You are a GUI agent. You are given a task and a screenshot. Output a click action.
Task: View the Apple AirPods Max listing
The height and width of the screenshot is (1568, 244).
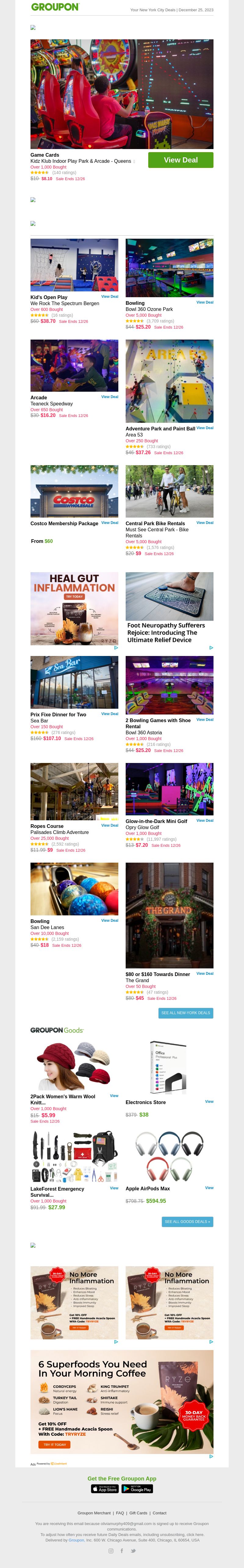pos(209,1188)
